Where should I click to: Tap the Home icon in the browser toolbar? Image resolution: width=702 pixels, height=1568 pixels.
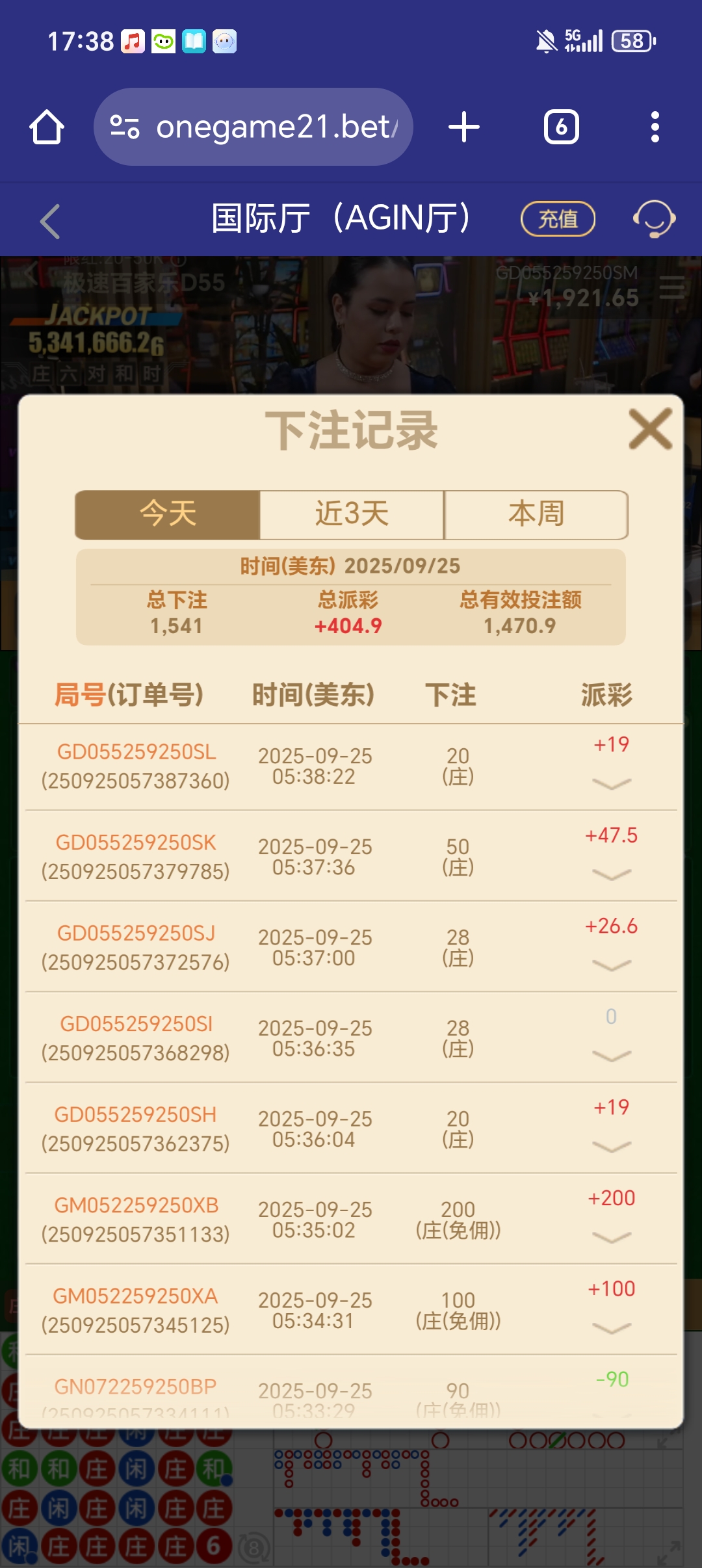click(x=47, y=127)
